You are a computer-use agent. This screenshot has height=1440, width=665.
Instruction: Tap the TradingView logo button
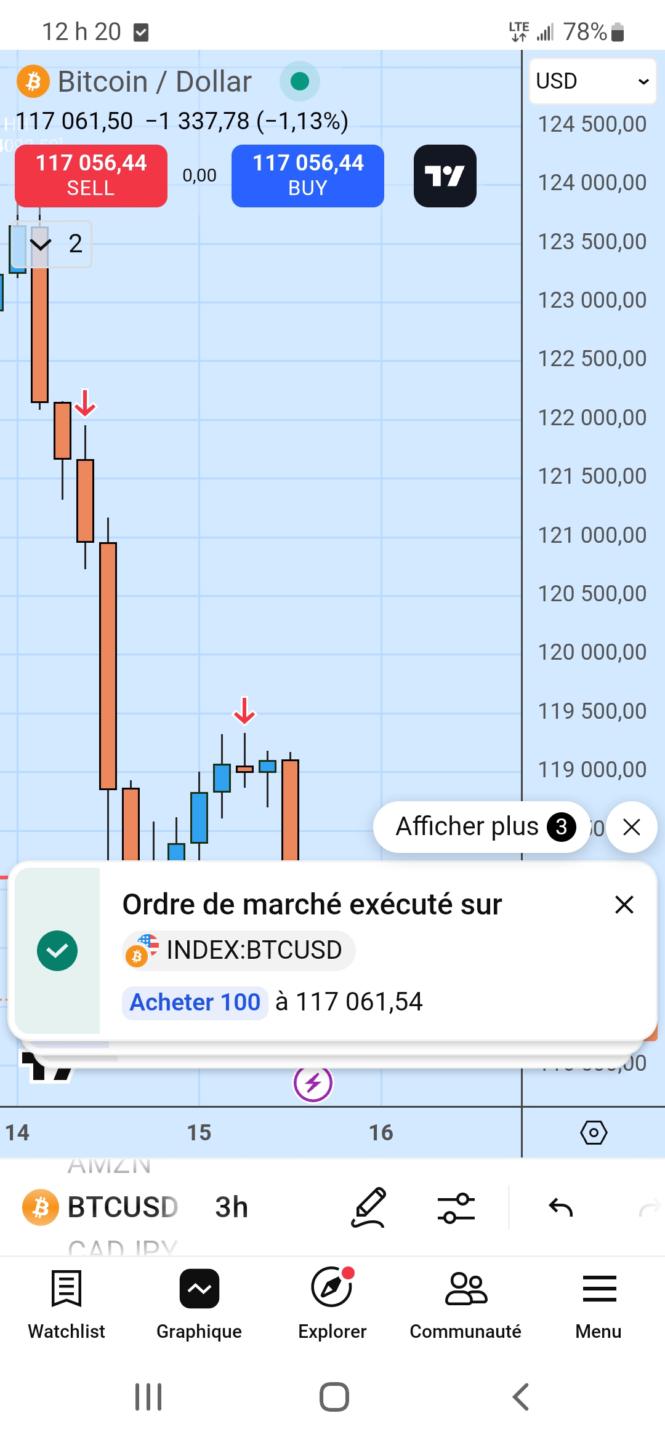[x=445, y=176]
